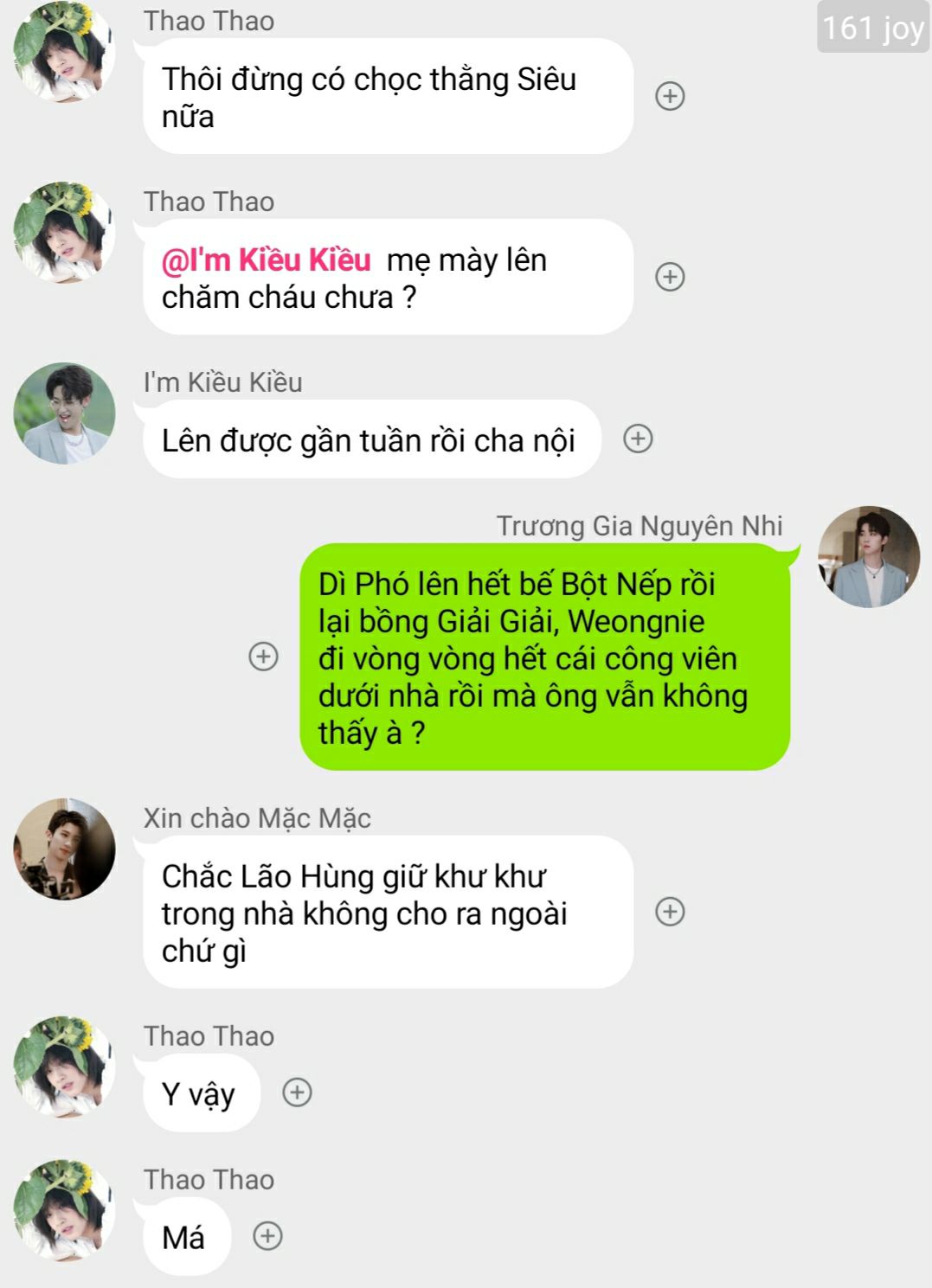
Task: Add reaction to "mẹ mày lên chăm cháu chưa ?"
Action: (670, 277)
